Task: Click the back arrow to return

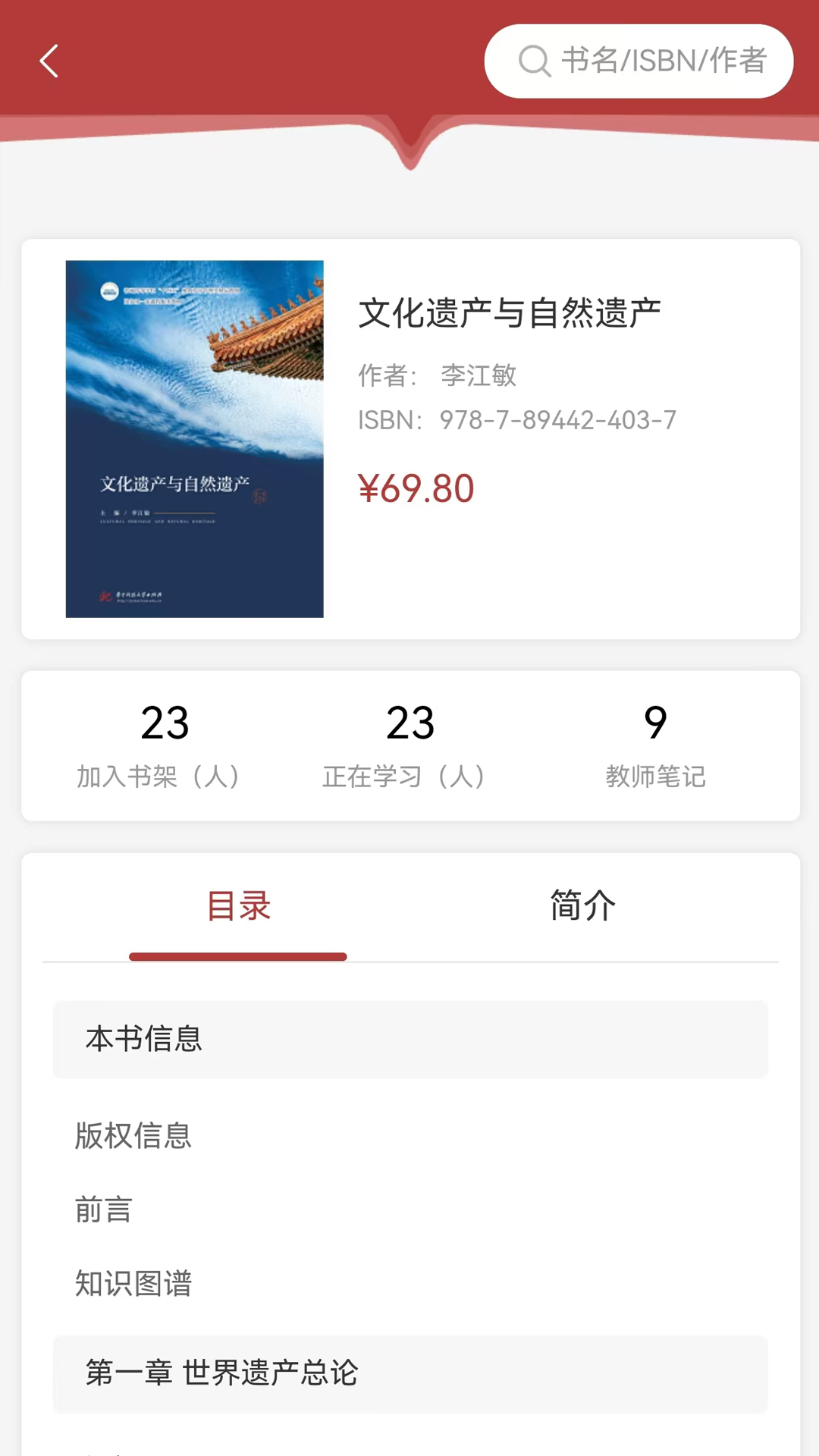Action: click(49, 61)
